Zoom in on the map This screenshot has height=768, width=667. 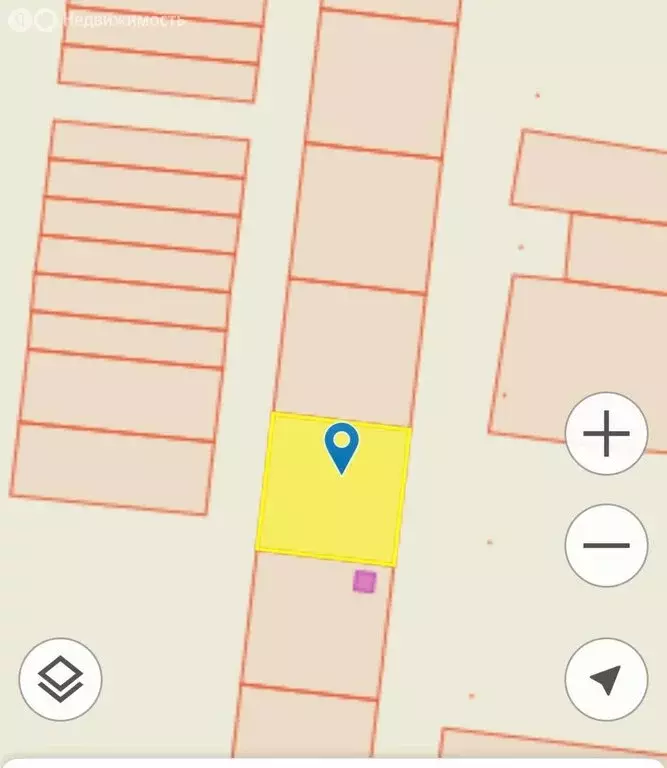click(x=606, y=434)
